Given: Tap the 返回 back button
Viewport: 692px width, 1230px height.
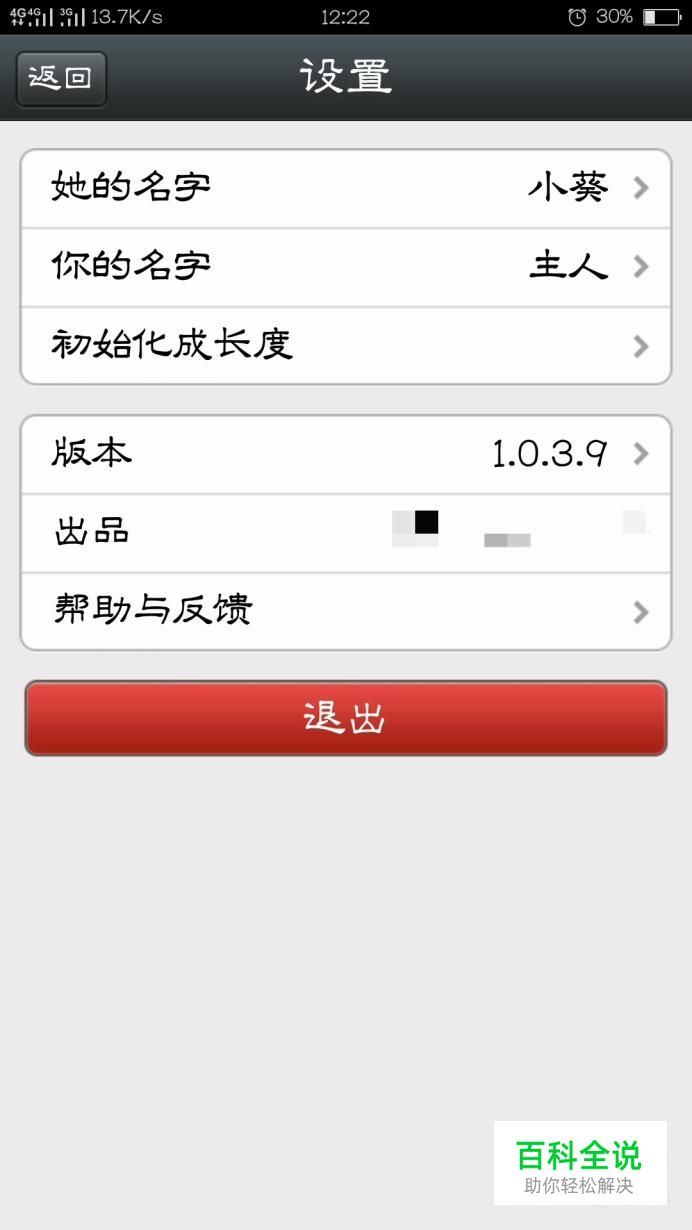Looking at the screenshot, I should tap(61, 78).
